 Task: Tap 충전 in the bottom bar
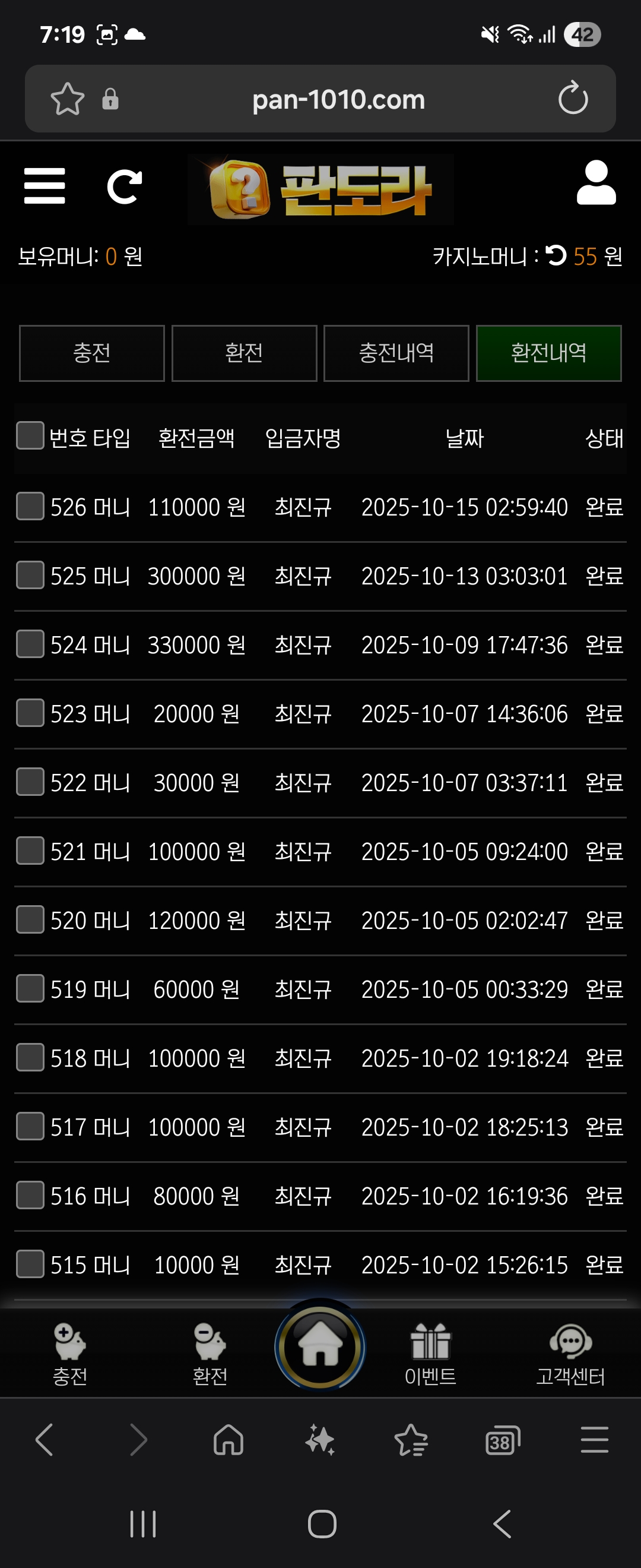point(70,1352)
